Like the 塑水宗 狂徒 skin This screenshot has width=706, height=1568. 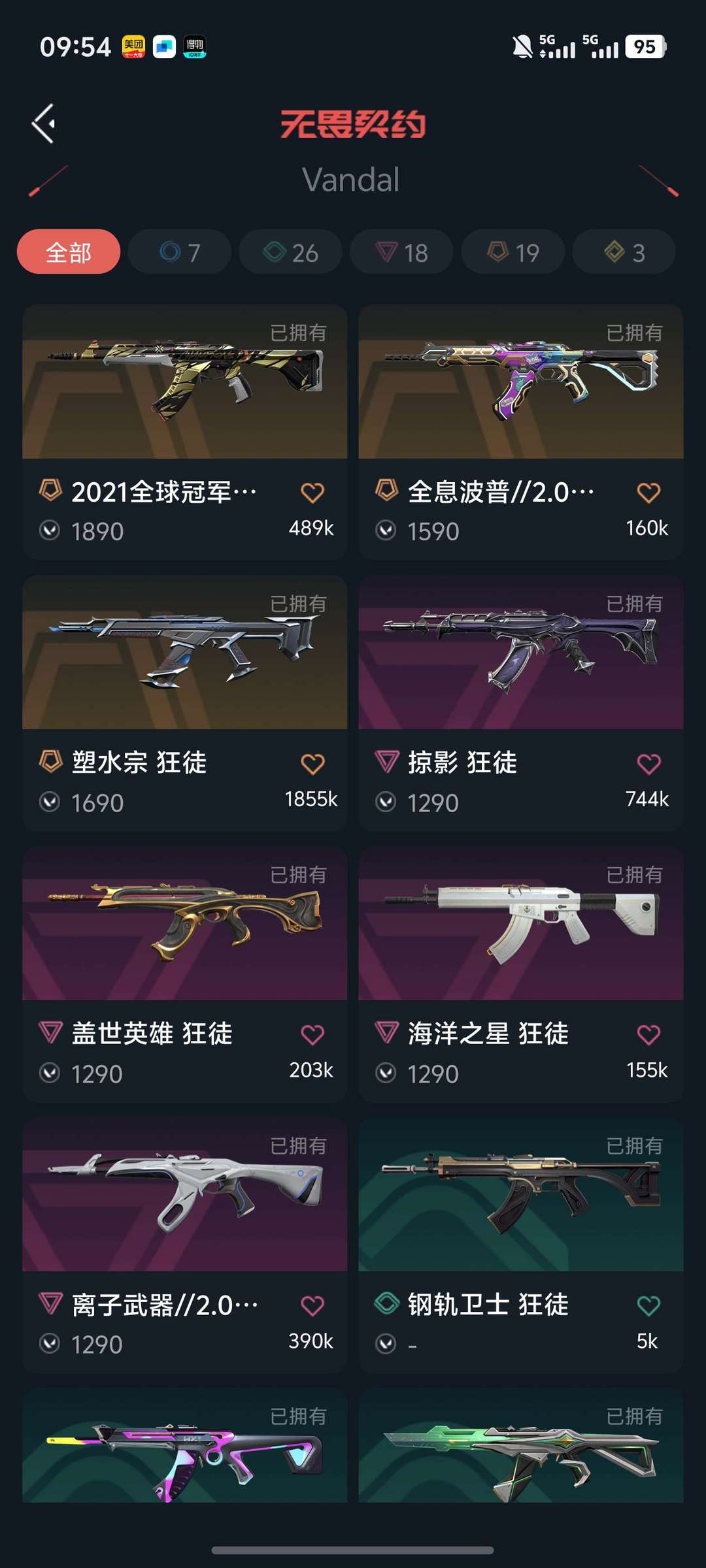click(x=312, y=764)
